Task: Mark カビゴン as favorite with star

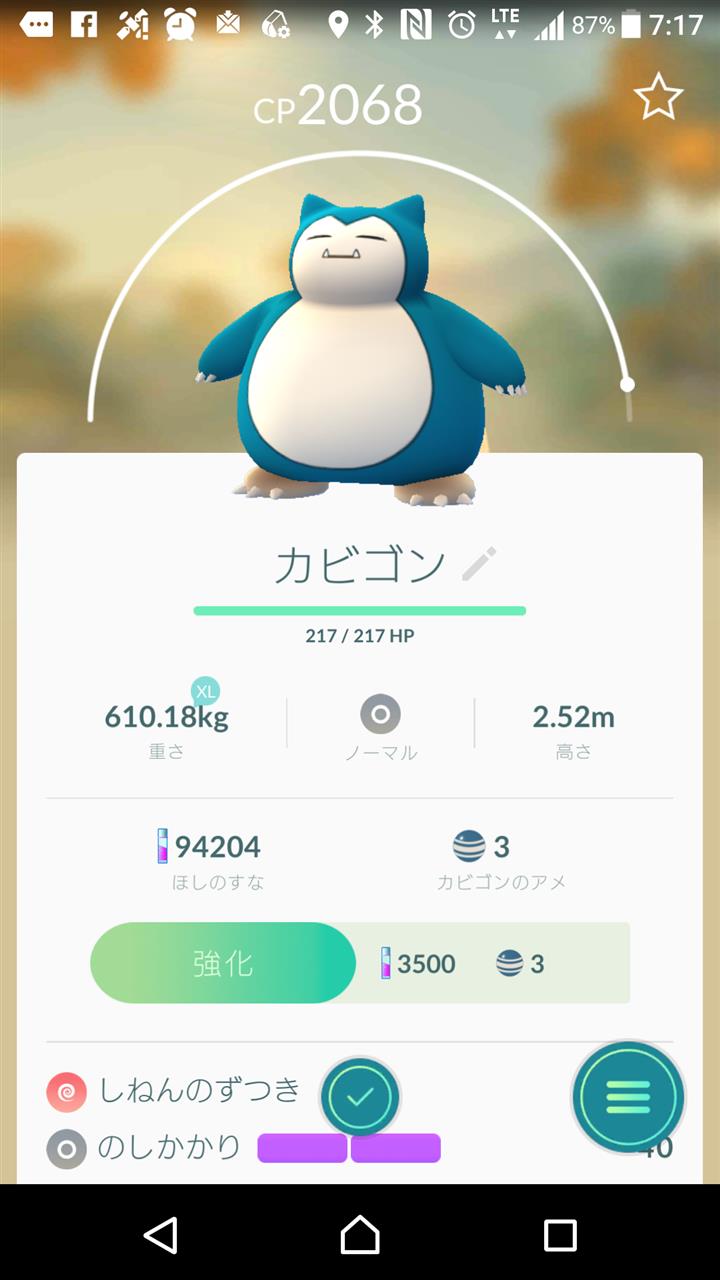Action: point(659,98)
